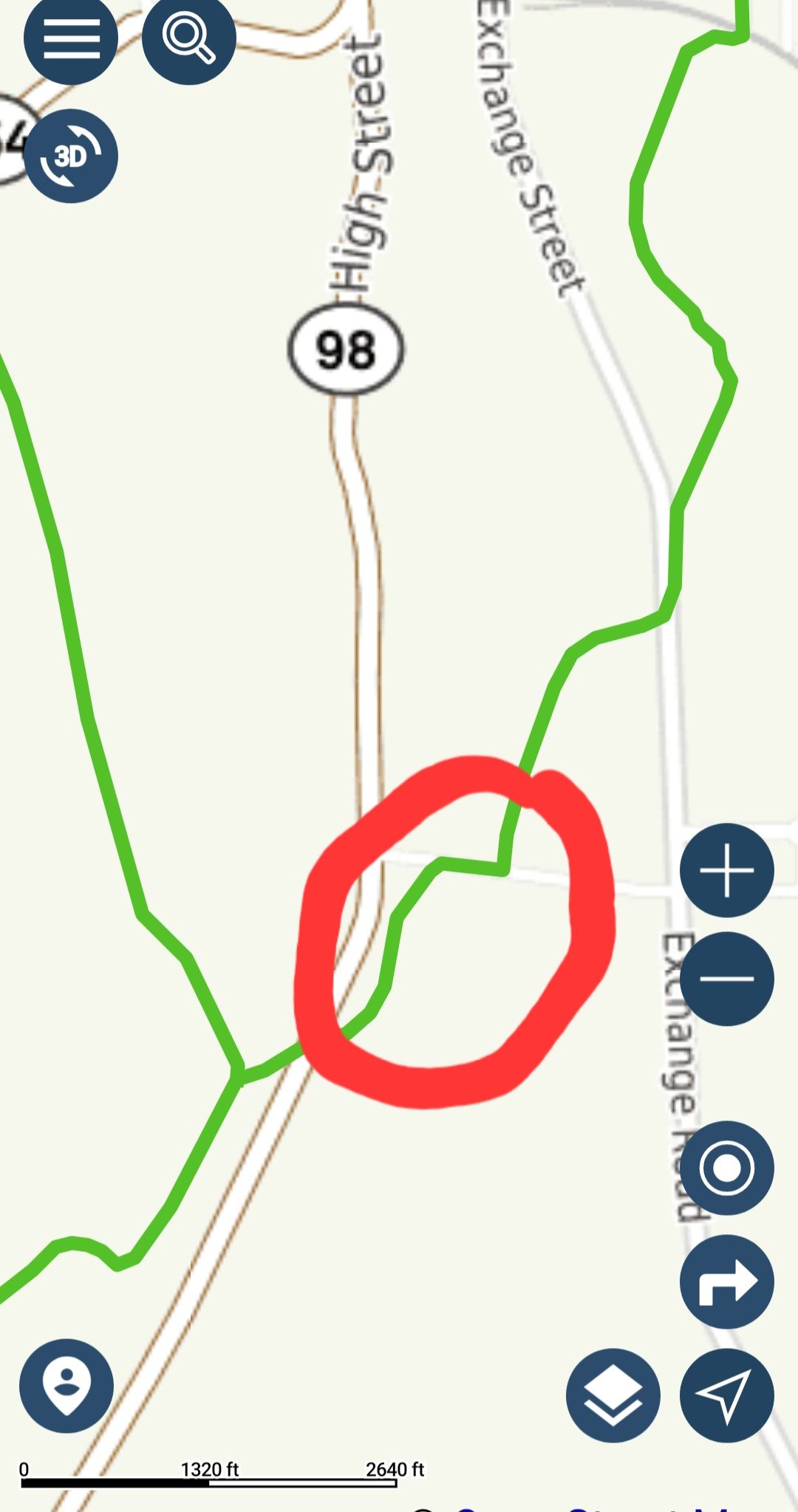Start track recording with the circle button
This screenshot has width=798, height=1512.
coord(727,1168)
